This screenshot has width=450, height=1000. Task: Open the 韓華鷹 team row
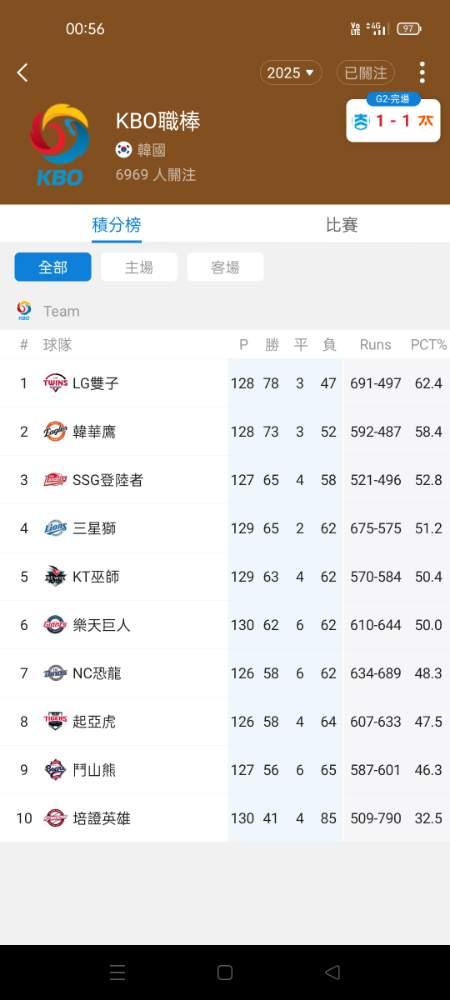point(225,432)
